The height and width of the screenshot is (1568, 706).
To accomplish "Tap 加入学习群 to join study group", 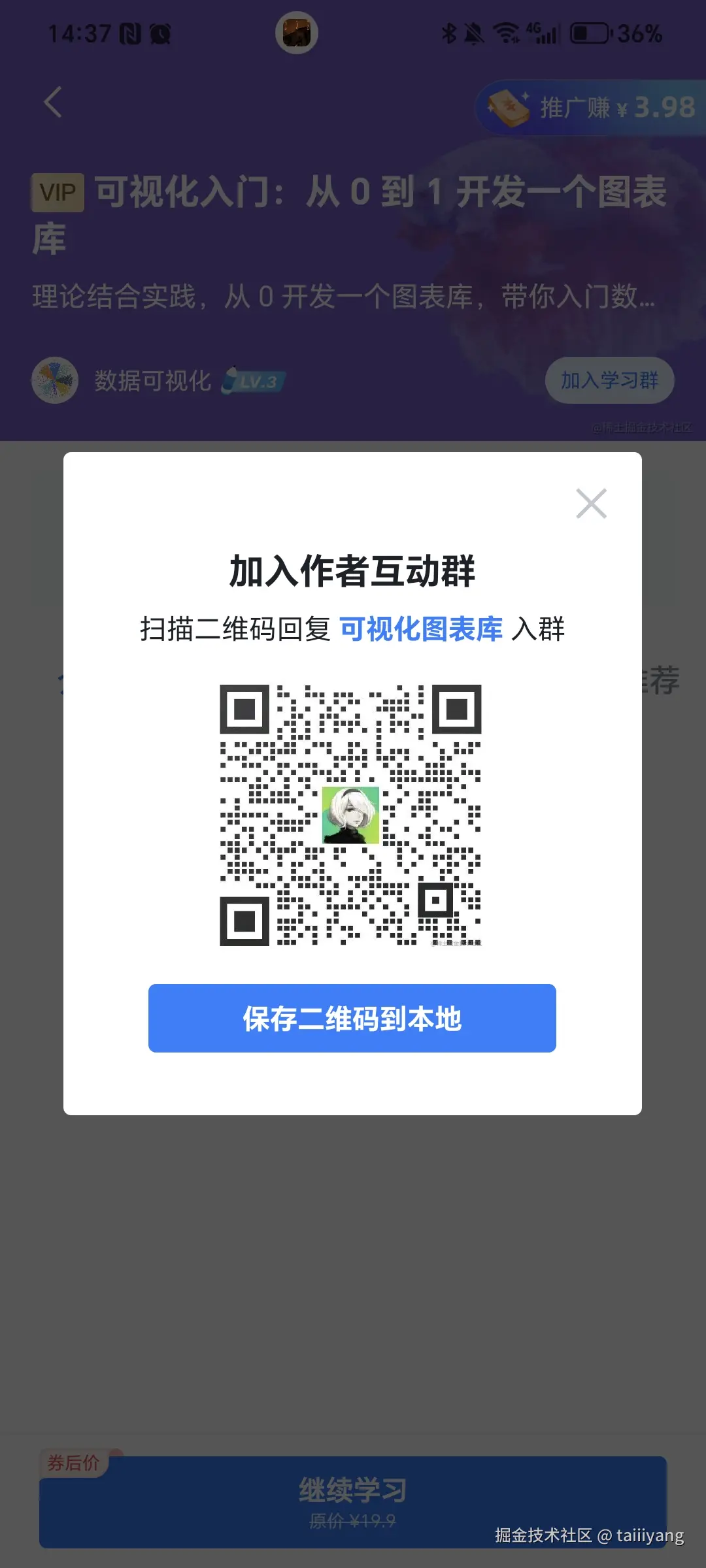I will 609,380.
